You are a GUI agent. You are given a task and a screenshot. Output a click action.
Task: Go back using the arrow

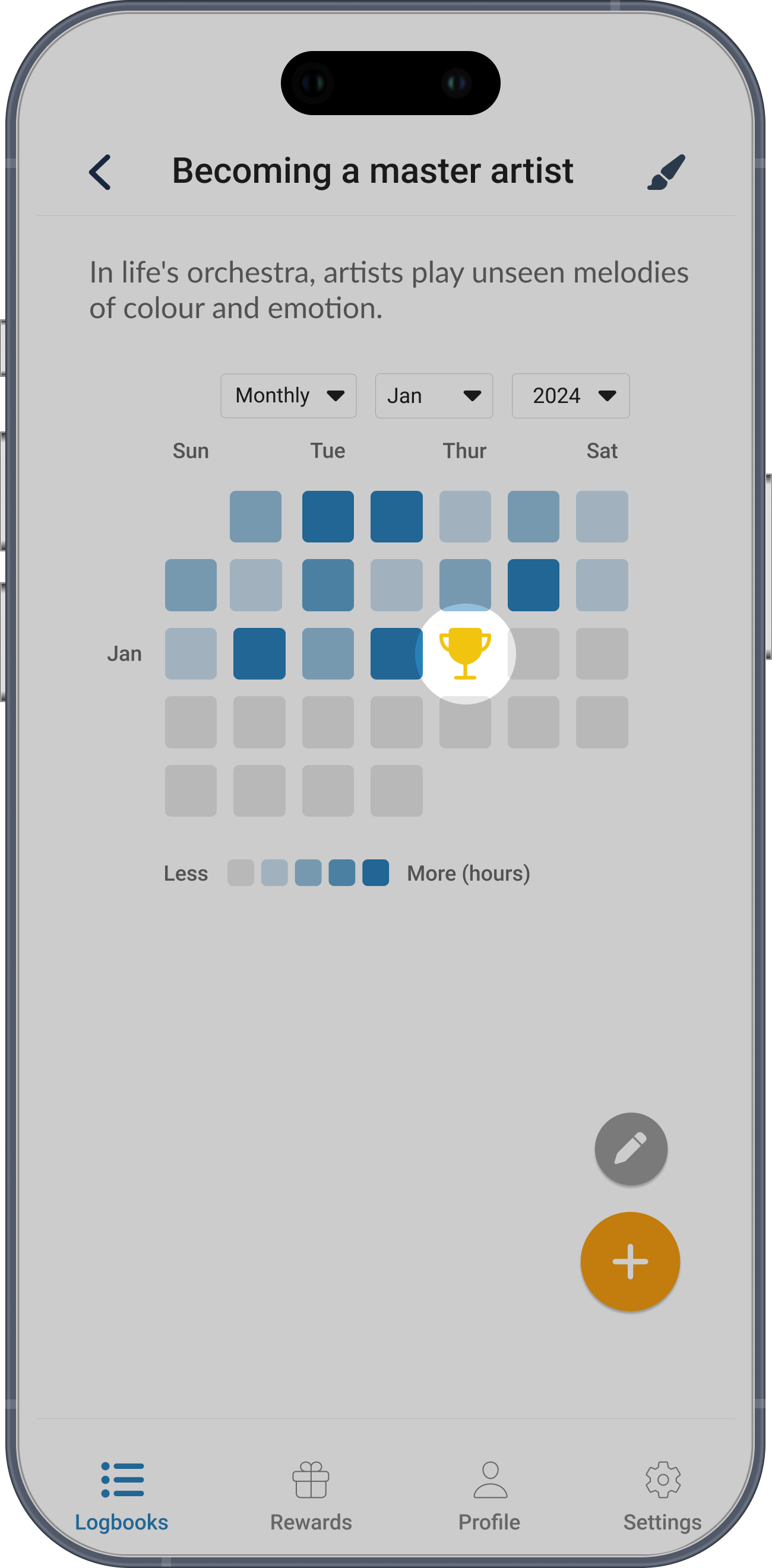pyautogui.click(x=100, y=172)
